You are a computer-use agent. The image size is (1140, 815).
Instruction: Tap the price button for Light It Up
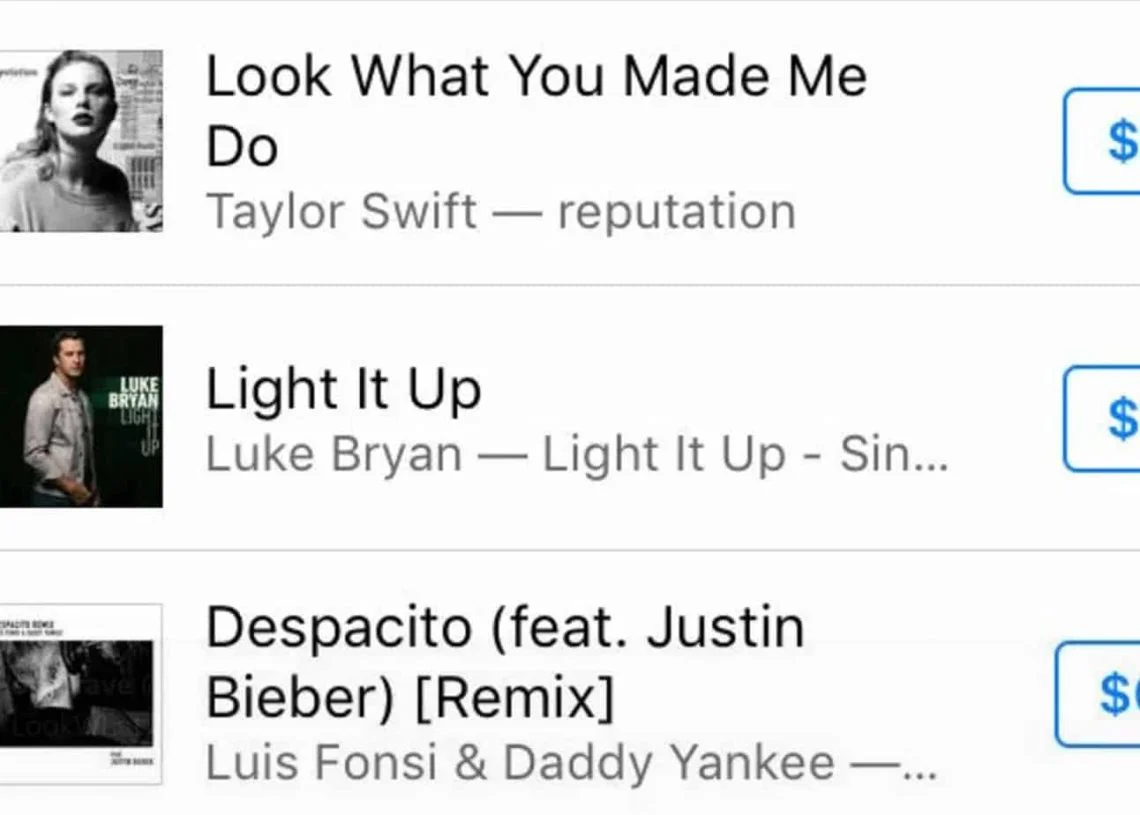pos(1102,418)
